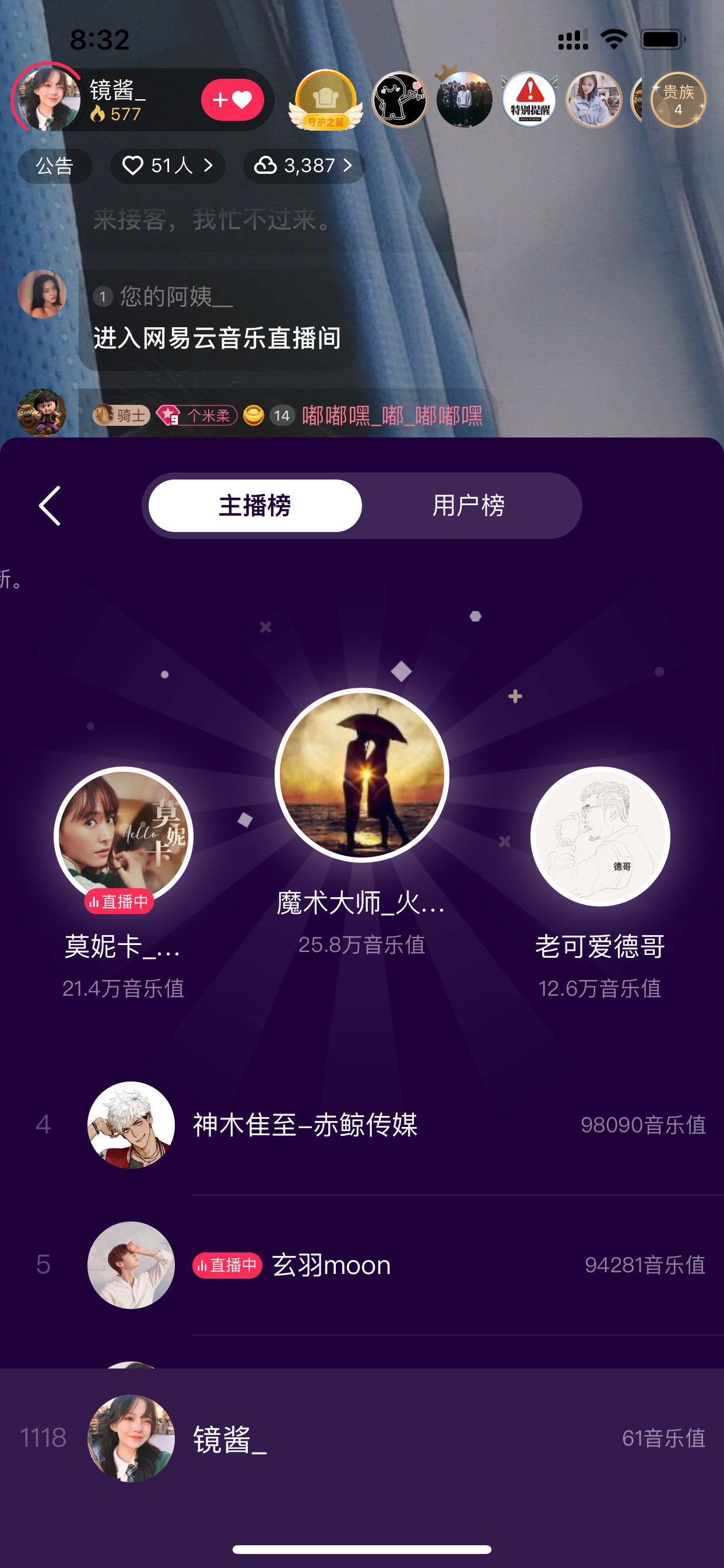Go back using the left arrow
The width and height of the screenshot is (724, 1568).
[x=50, y=505]
